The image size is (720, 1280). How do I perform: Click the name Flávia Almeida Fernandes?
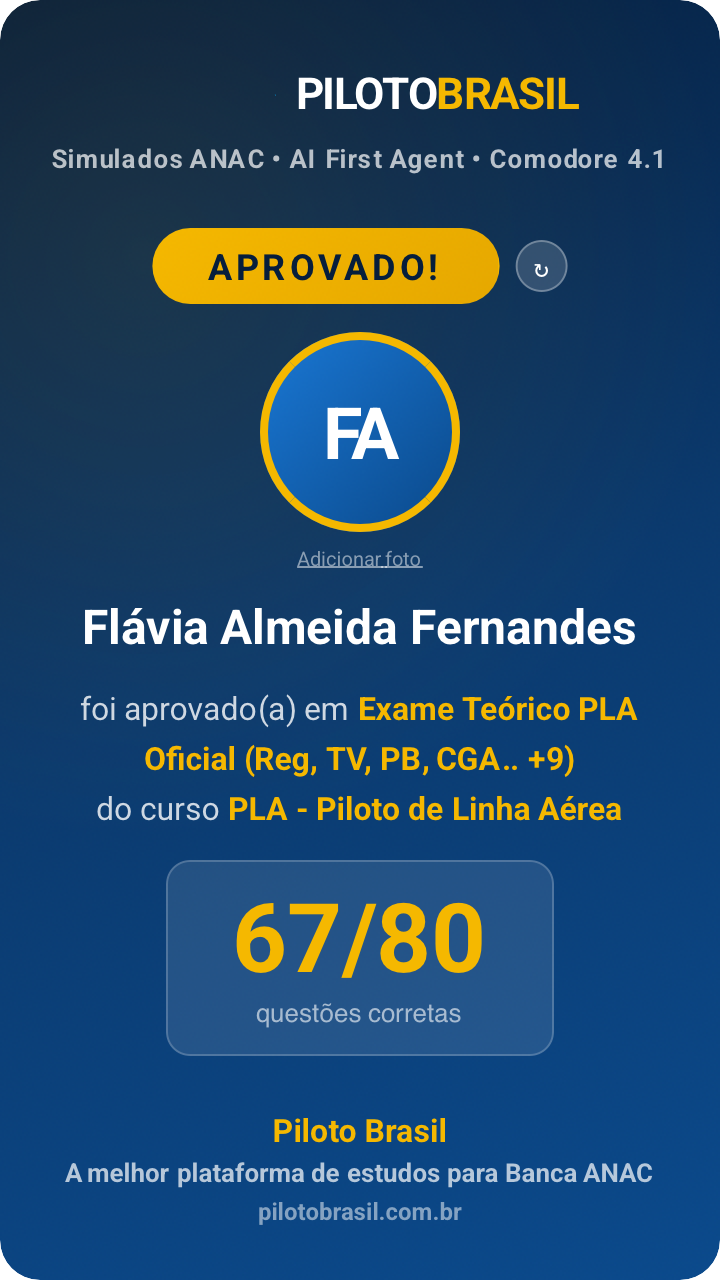click(360, 630)
